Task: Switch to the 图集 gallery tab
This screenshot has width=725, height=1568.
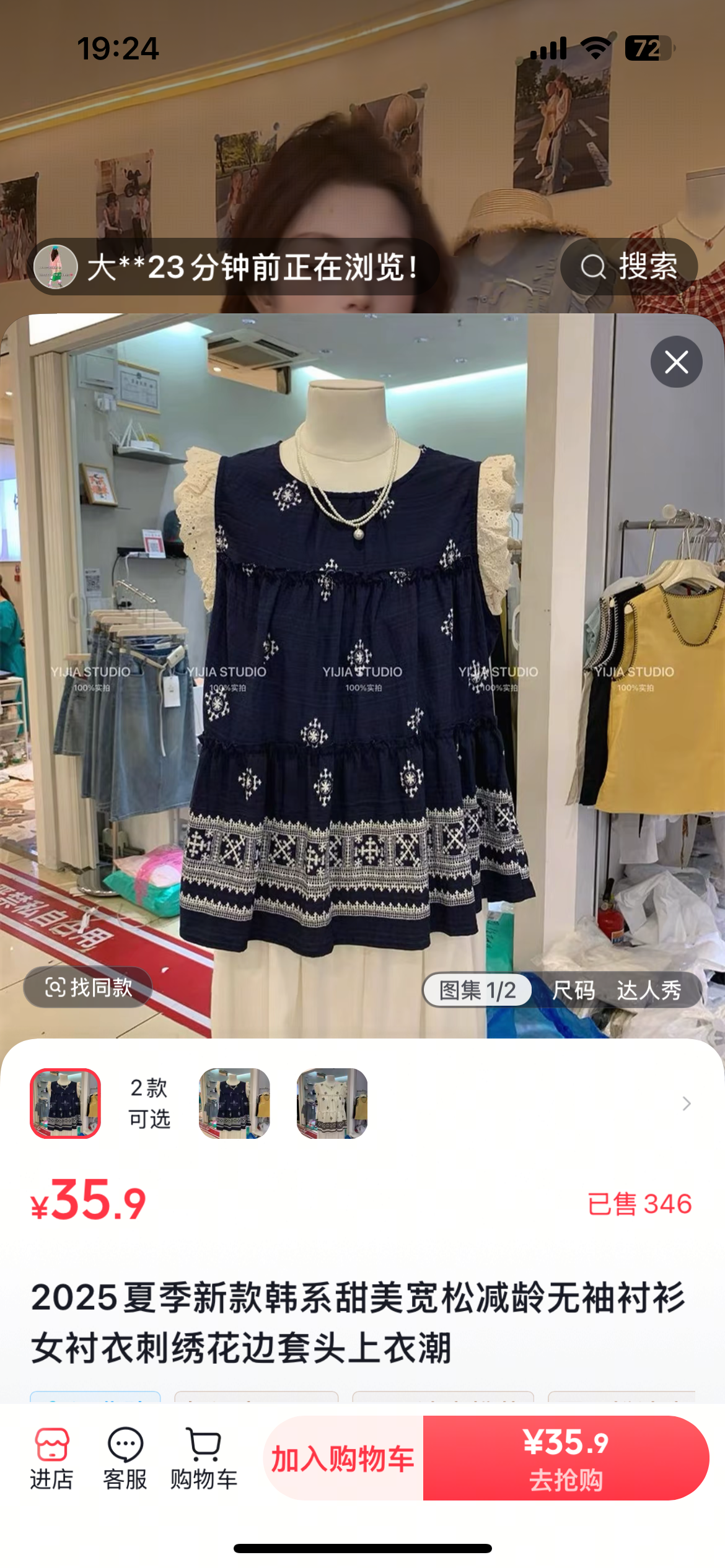Action: pos(477,990)
